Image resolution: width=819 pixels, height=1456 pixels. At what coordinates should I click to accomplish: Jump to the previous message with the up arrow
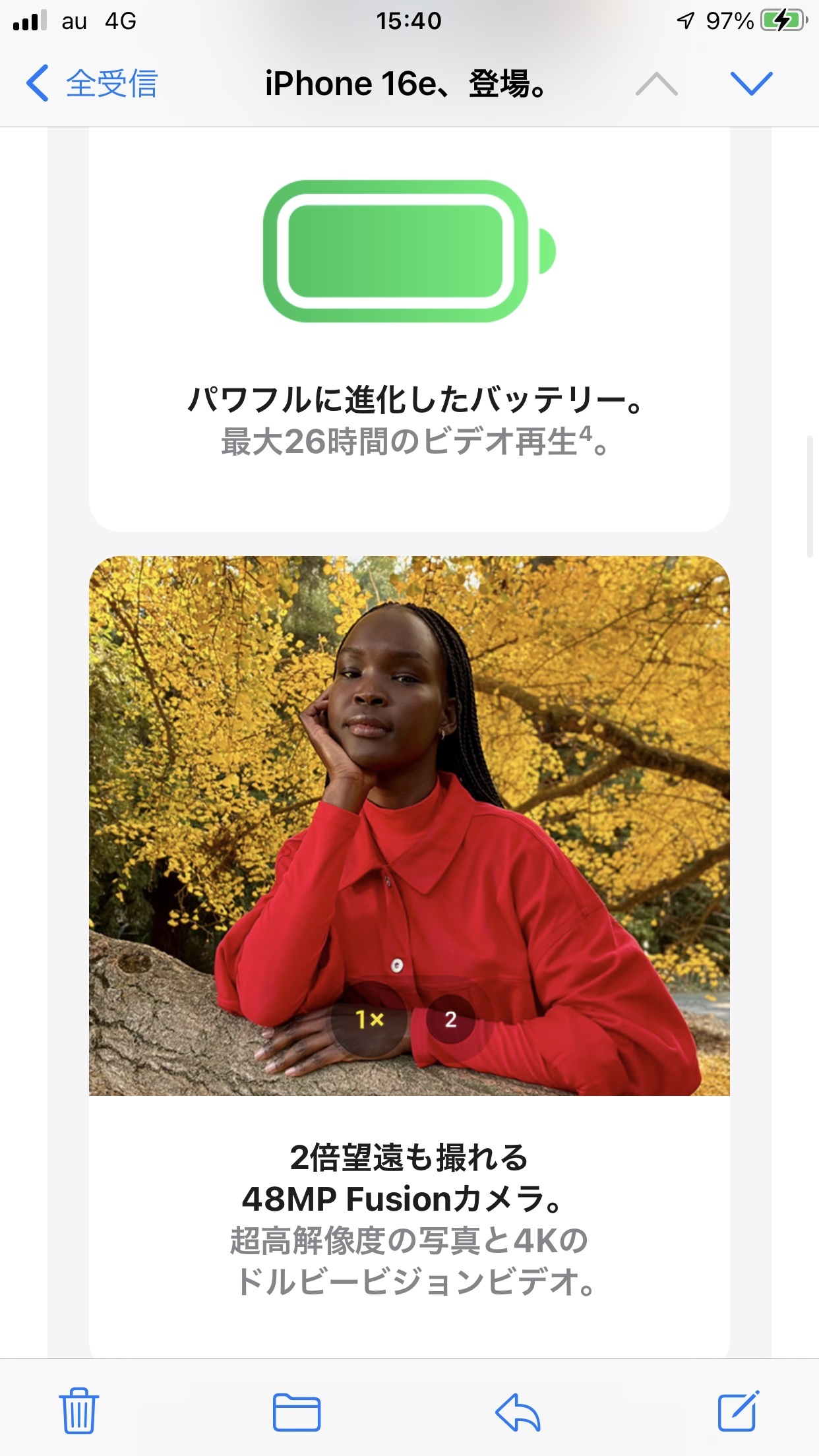[656, 84]
